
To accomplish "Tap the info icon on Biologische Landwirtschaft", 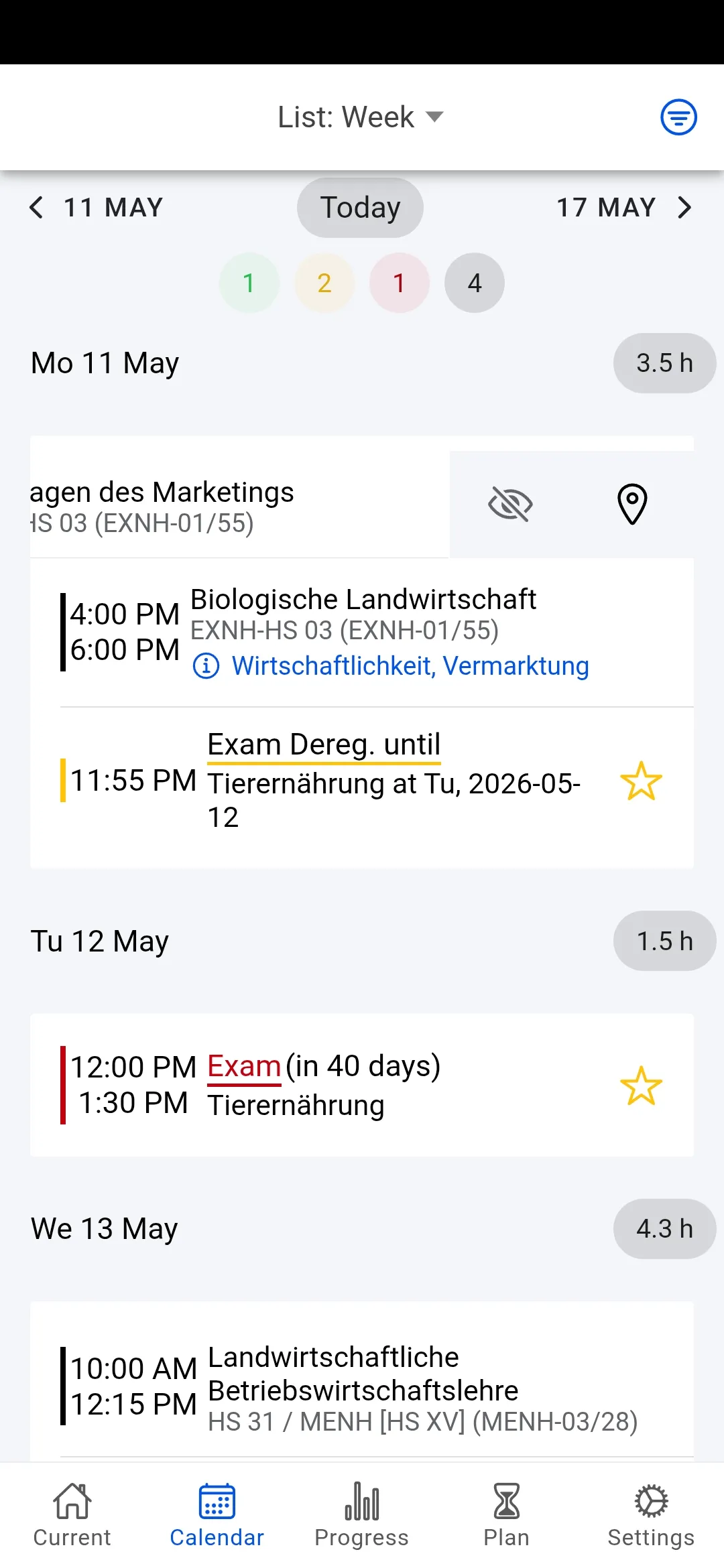I will [206, 666].
